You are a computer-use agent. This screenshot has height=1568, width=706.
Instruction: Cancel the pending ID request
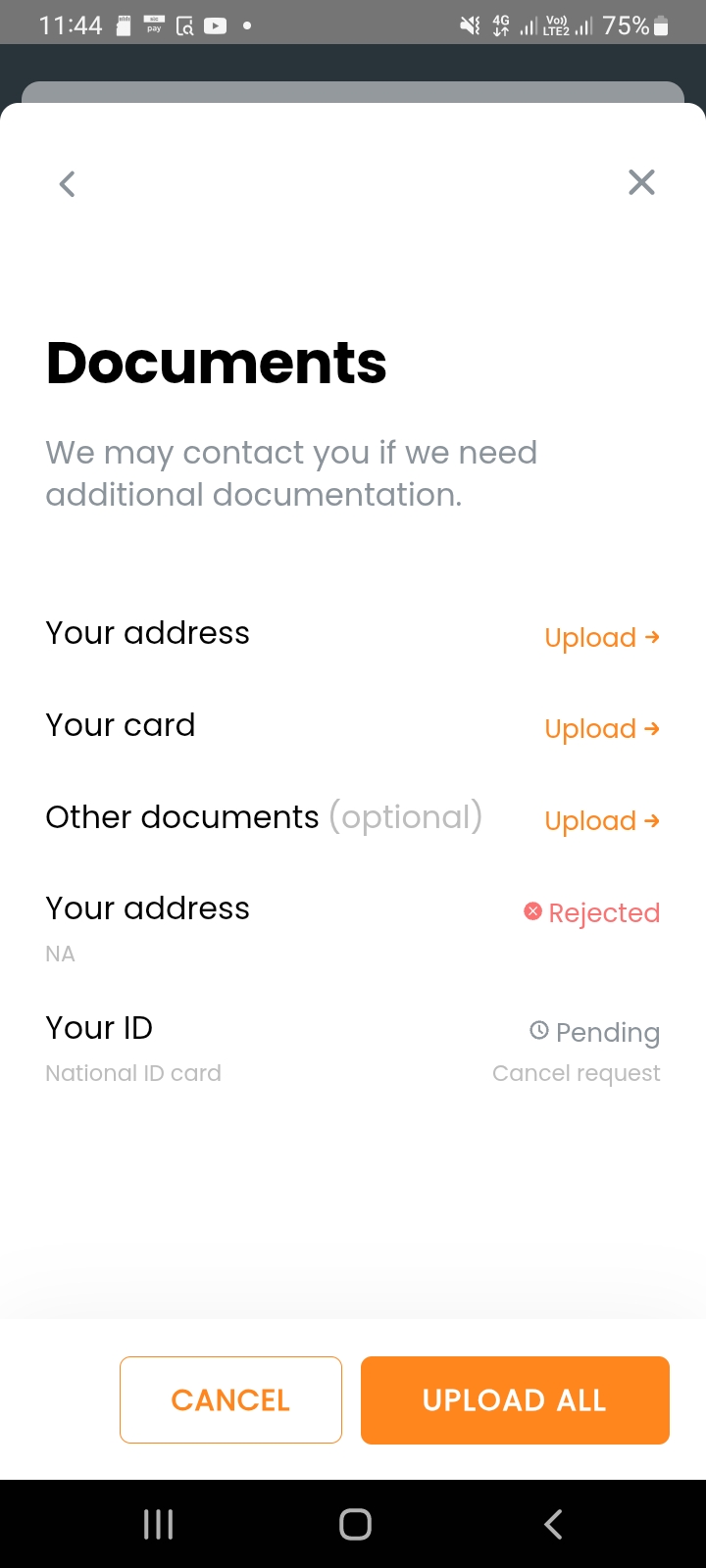(576, 1073)
